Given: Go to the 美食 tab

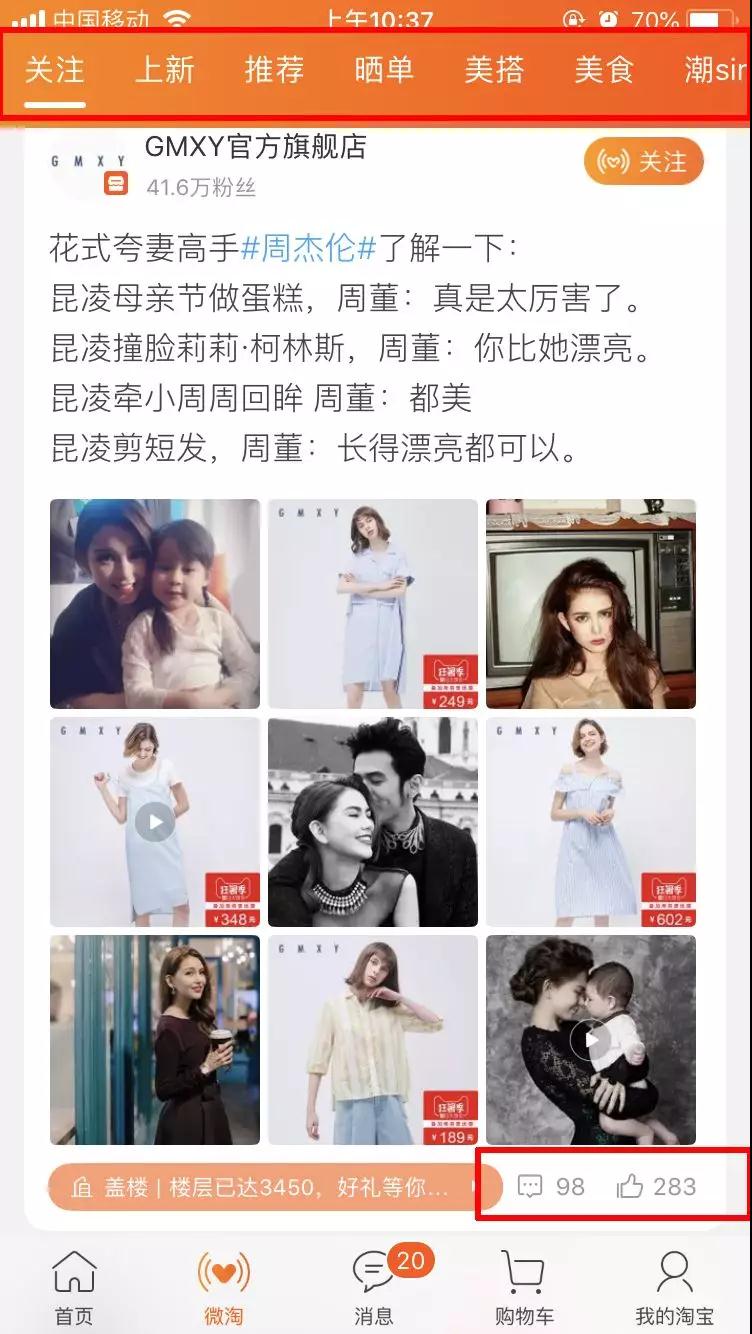Looking at the screenshot, I should (604, 71).
